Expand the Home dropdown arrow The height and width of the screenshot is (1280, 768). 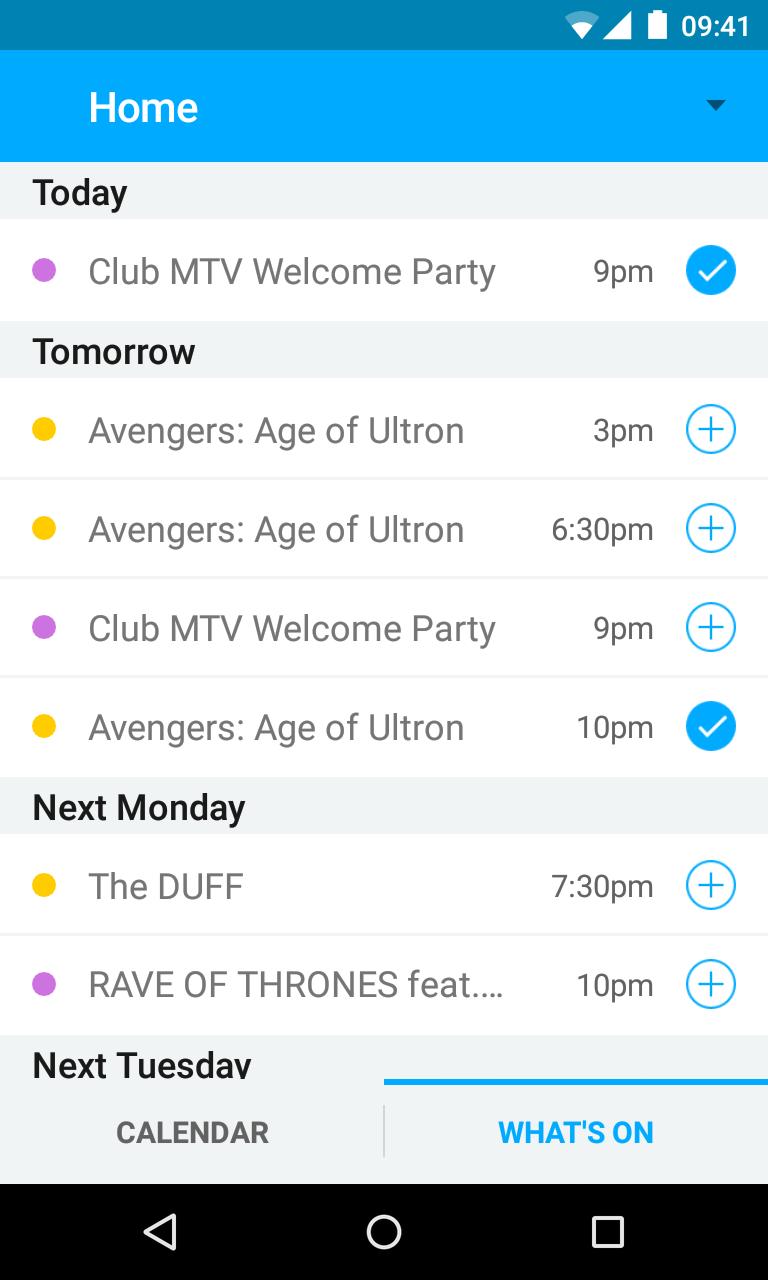[x=715, y=106]
